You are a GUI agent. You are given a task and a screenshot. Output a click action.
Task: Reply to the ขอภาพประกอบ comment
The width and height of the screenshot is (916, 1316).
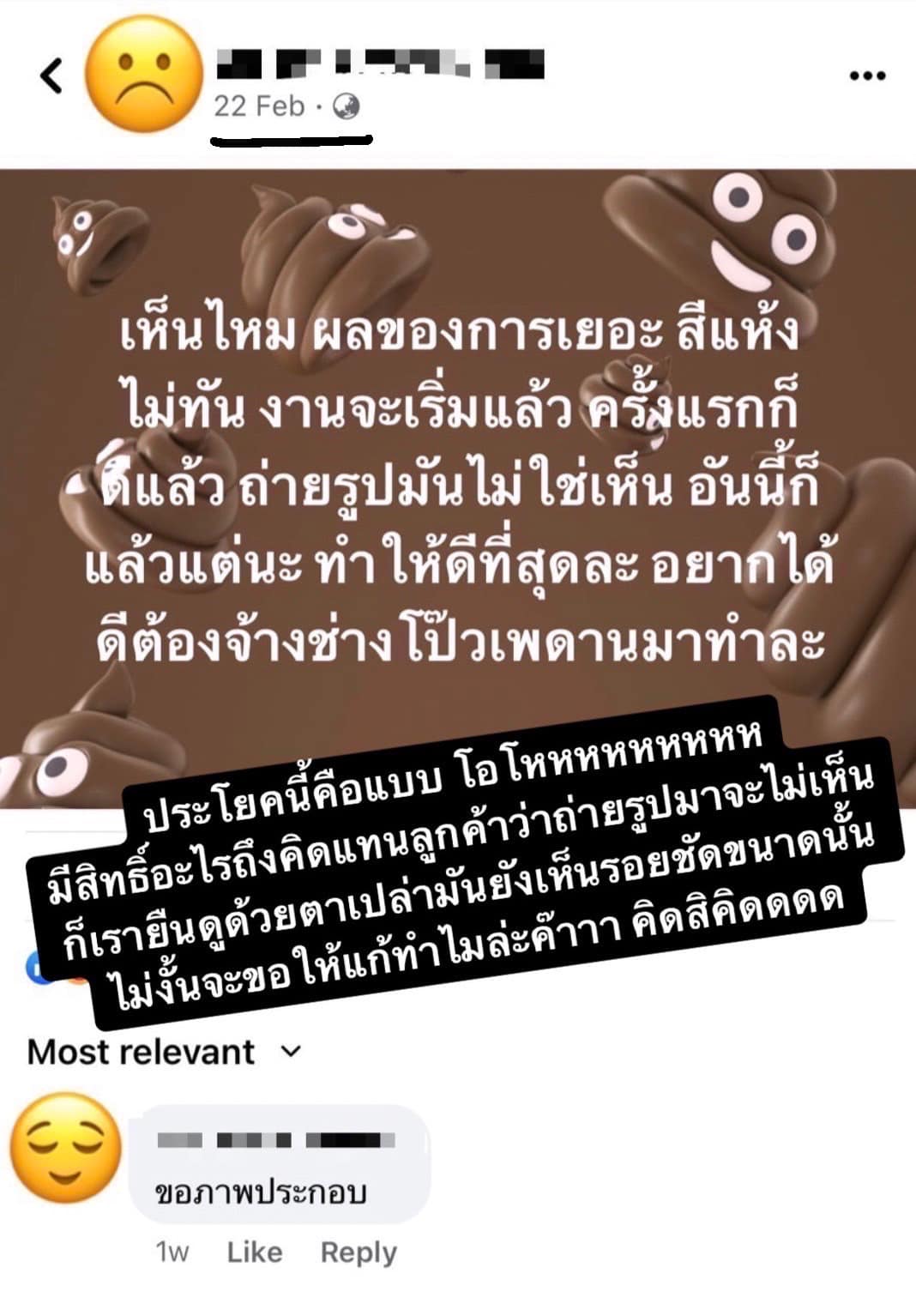(x=358, y=1253)
